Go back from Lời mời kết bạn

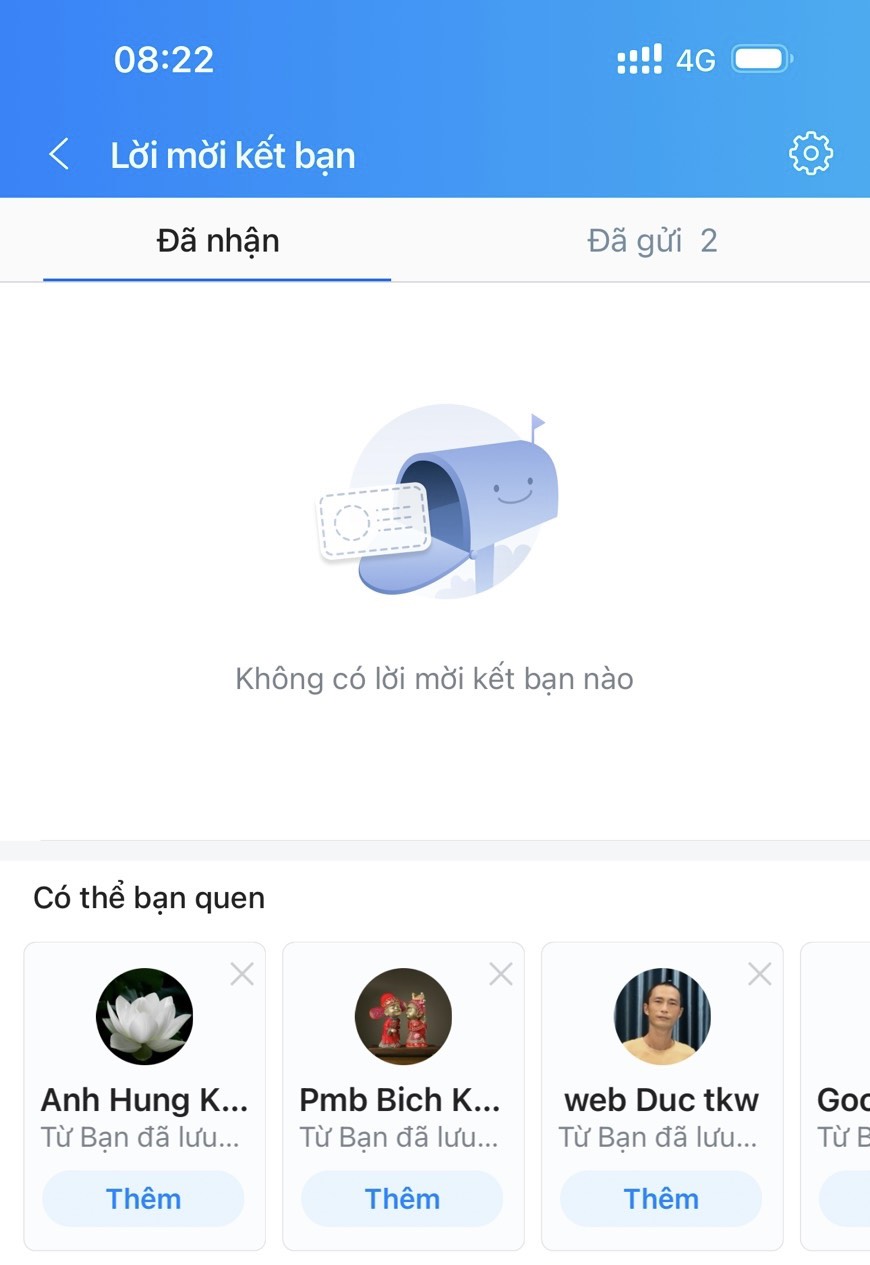tap(60, 155)
